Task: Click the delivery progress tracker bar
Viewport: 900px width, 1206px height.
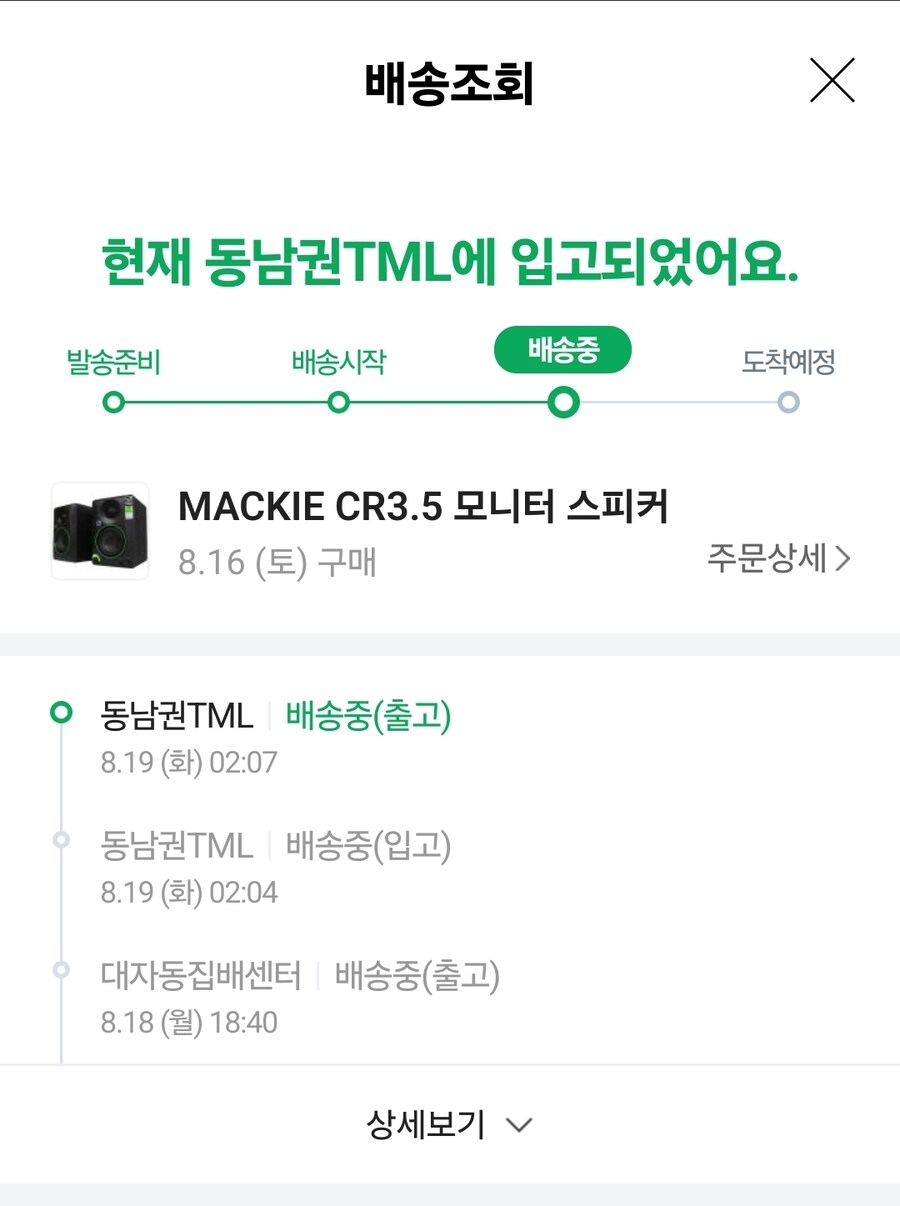Action: (x=450, y=402)
